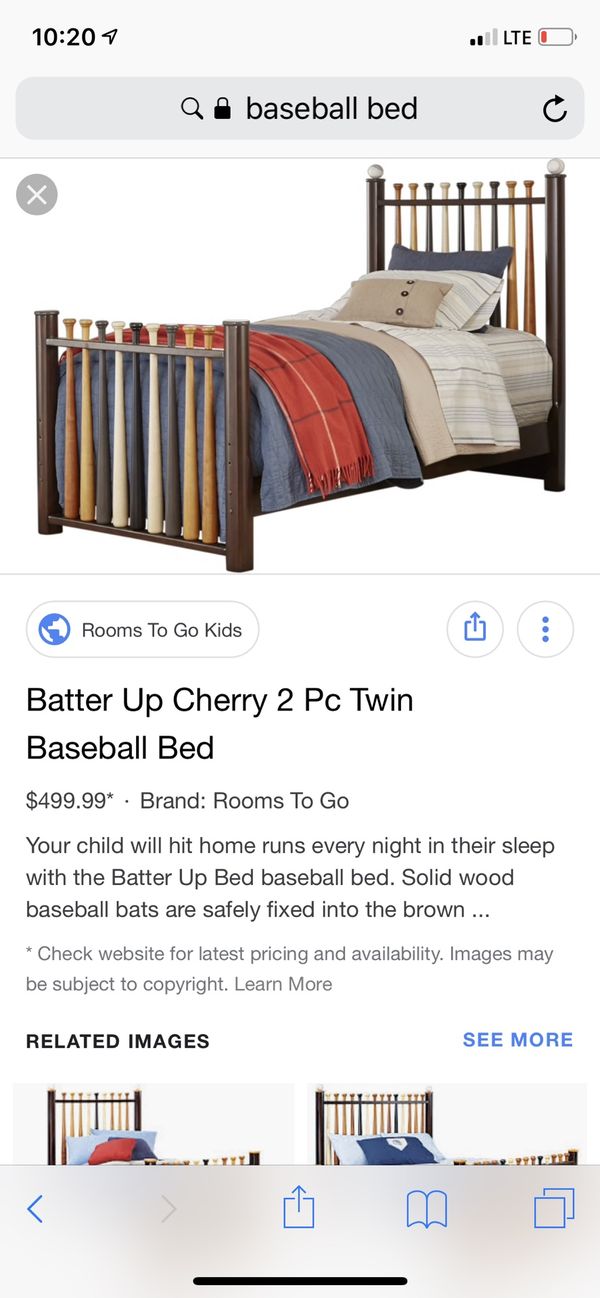
Task: Open the first related bed image
Action: [x=152, y=1125]
